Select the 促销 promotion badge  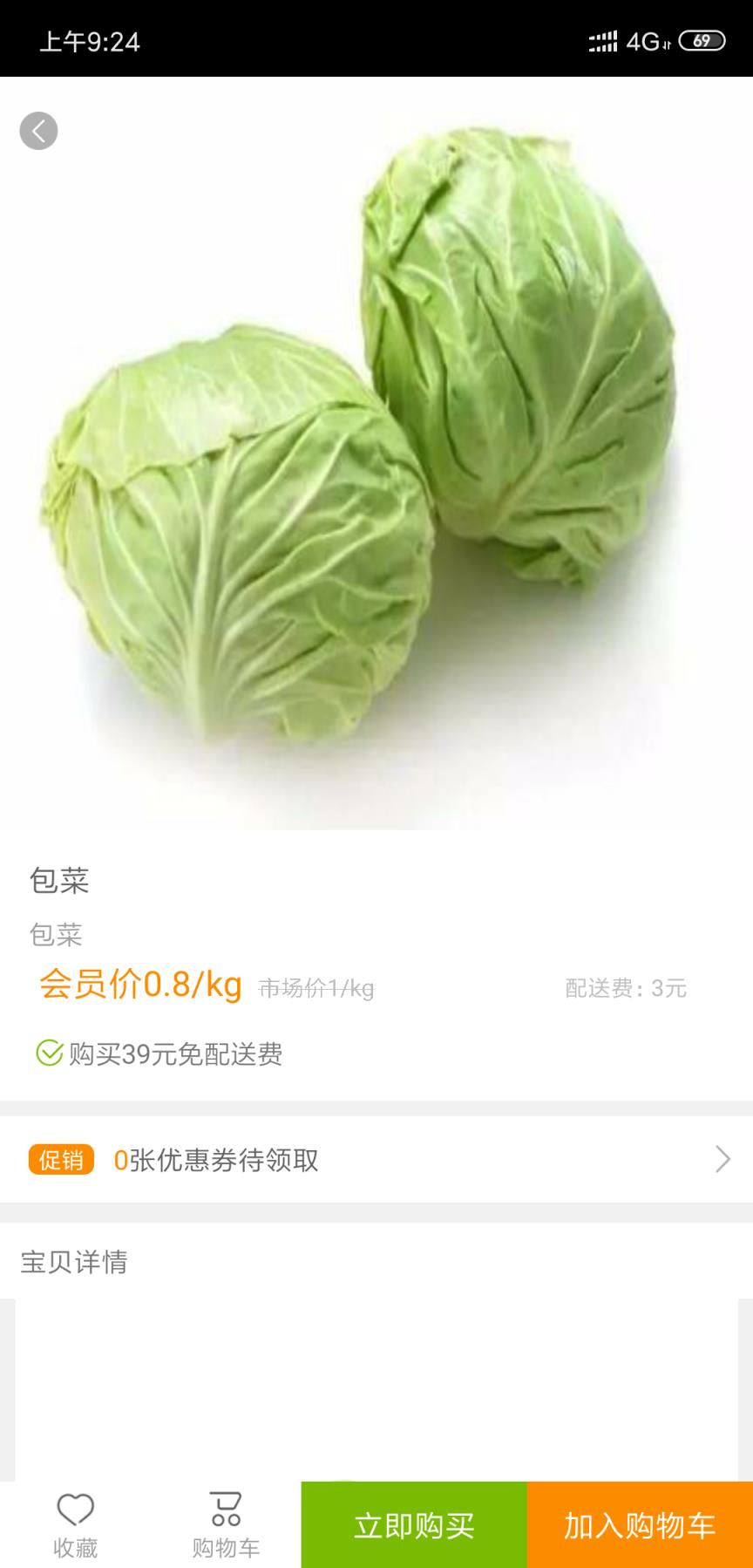coord(61,1160)
